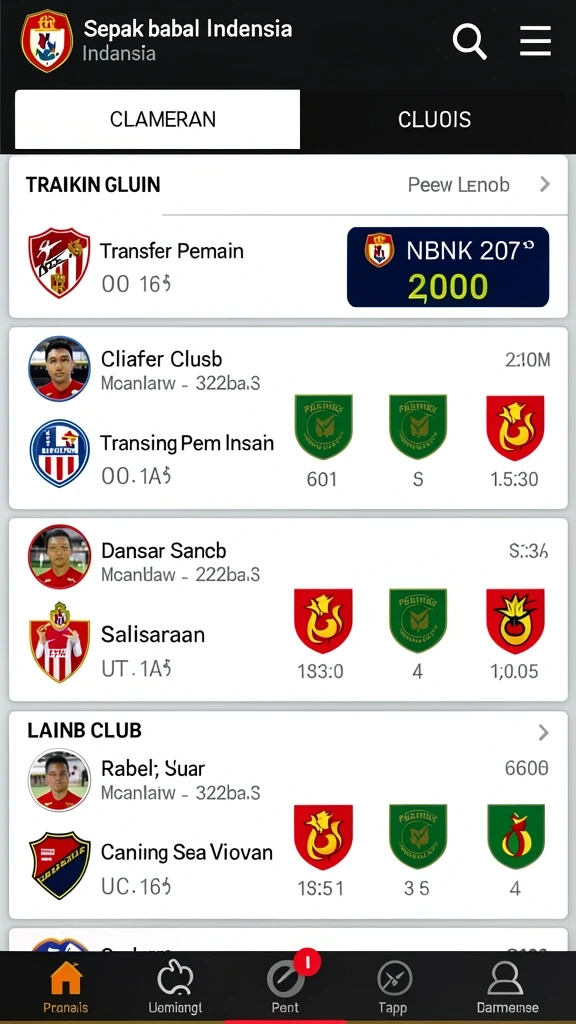The image size is (576, 1024).
Task: Open the Darmemse profile tab
Action: 507,987
